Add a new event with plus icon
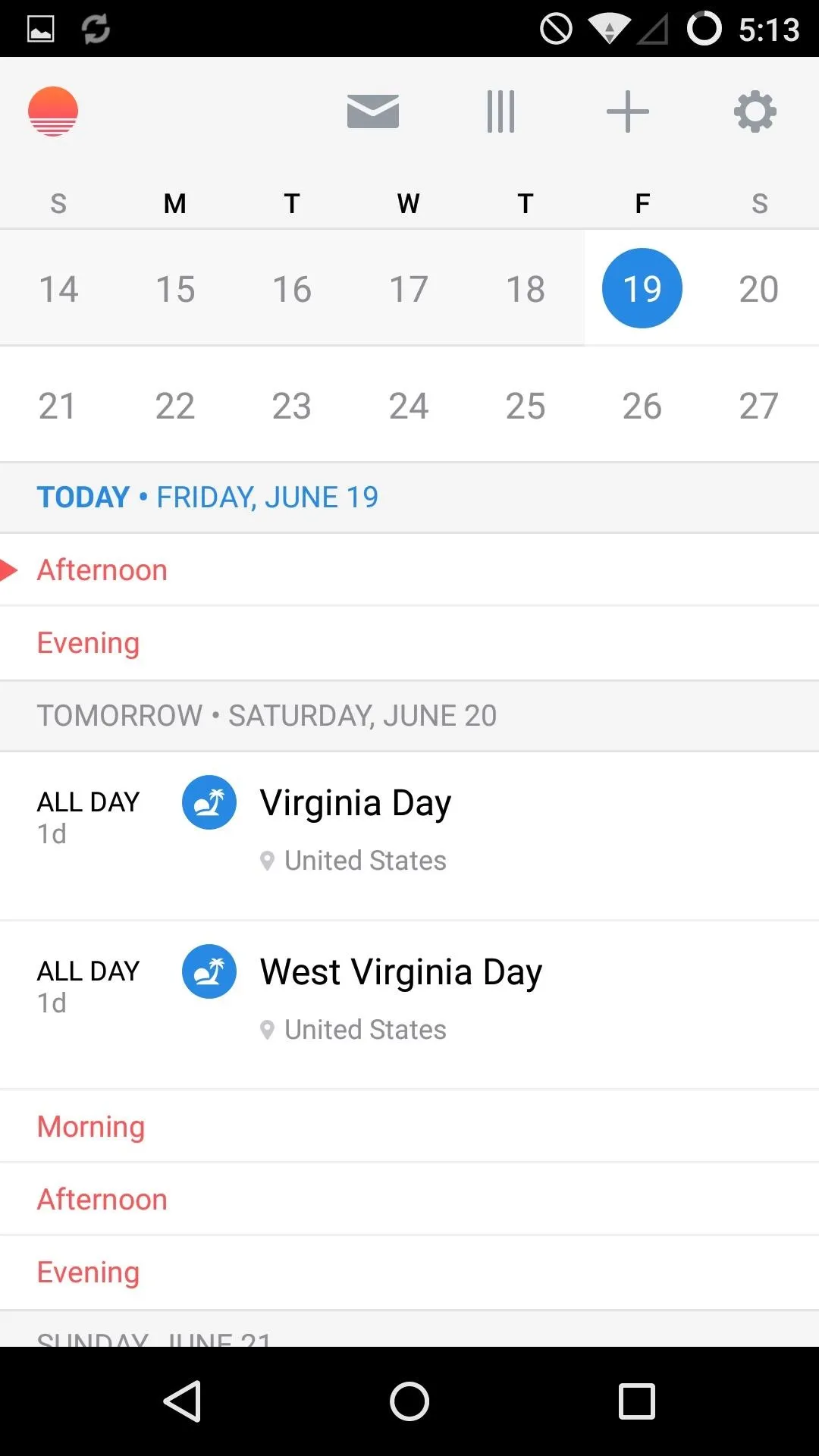 coord(628,111)
